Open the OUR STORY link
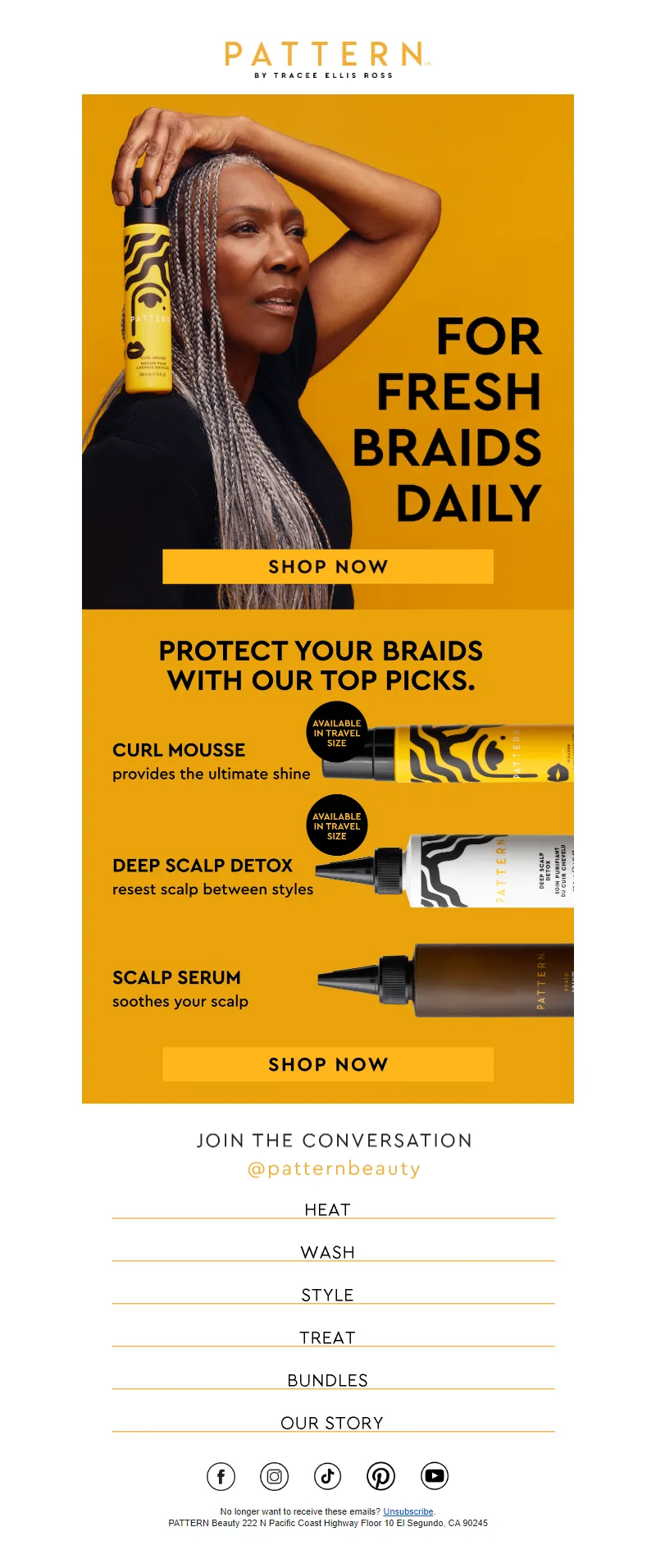Screen dimensions: 656x1568 pos(331,1423)
